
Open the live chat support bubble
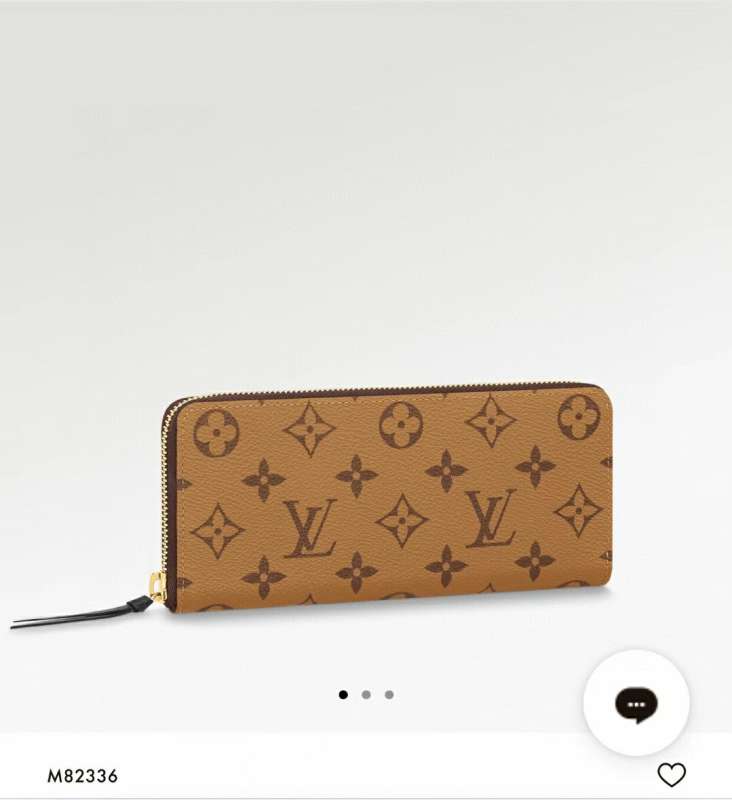(x=636, y=703)
